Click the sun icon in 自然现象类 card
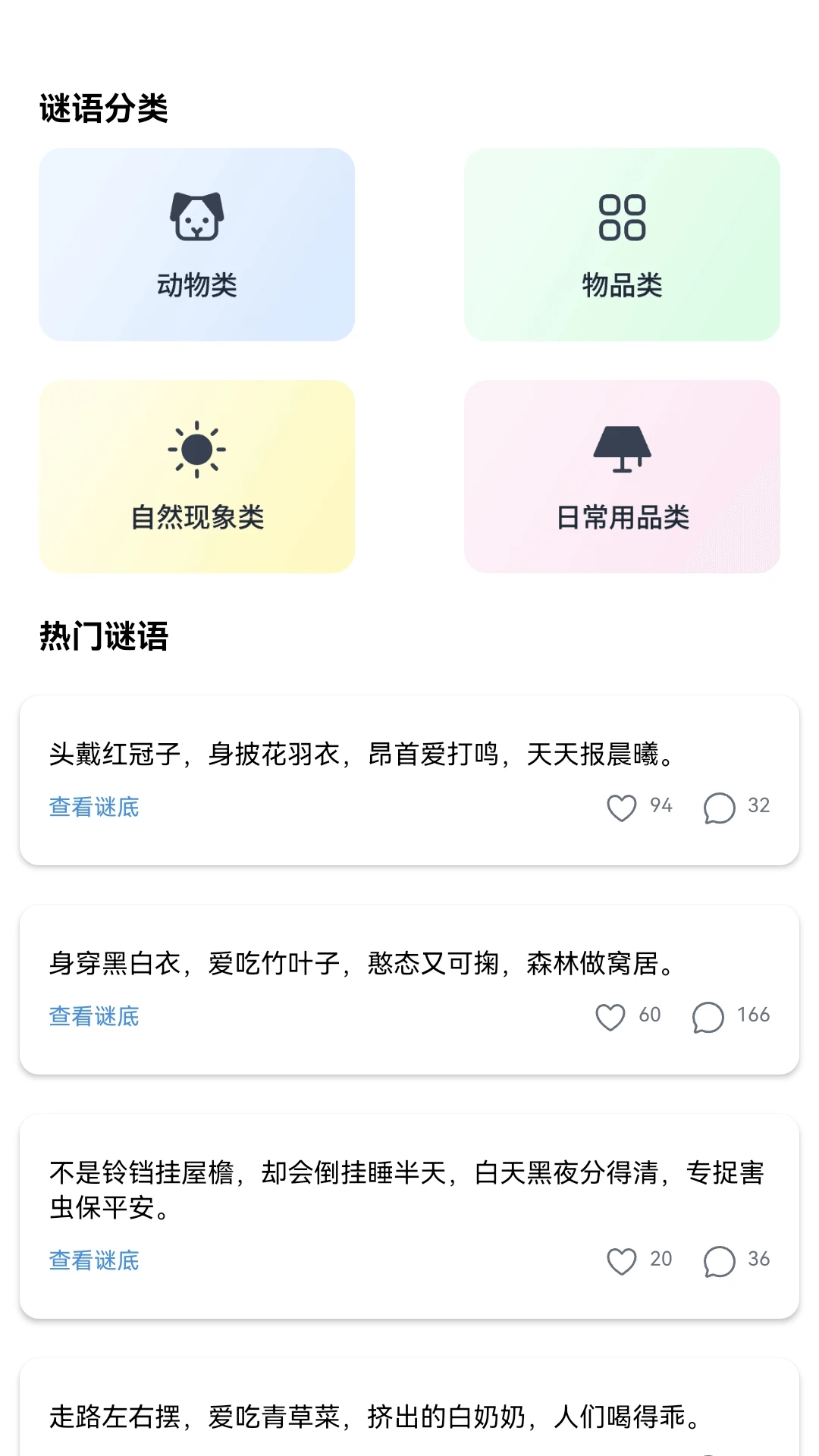Image resolution: width=819 pixels, height=1456 pixels. click(x=196, y=449)
